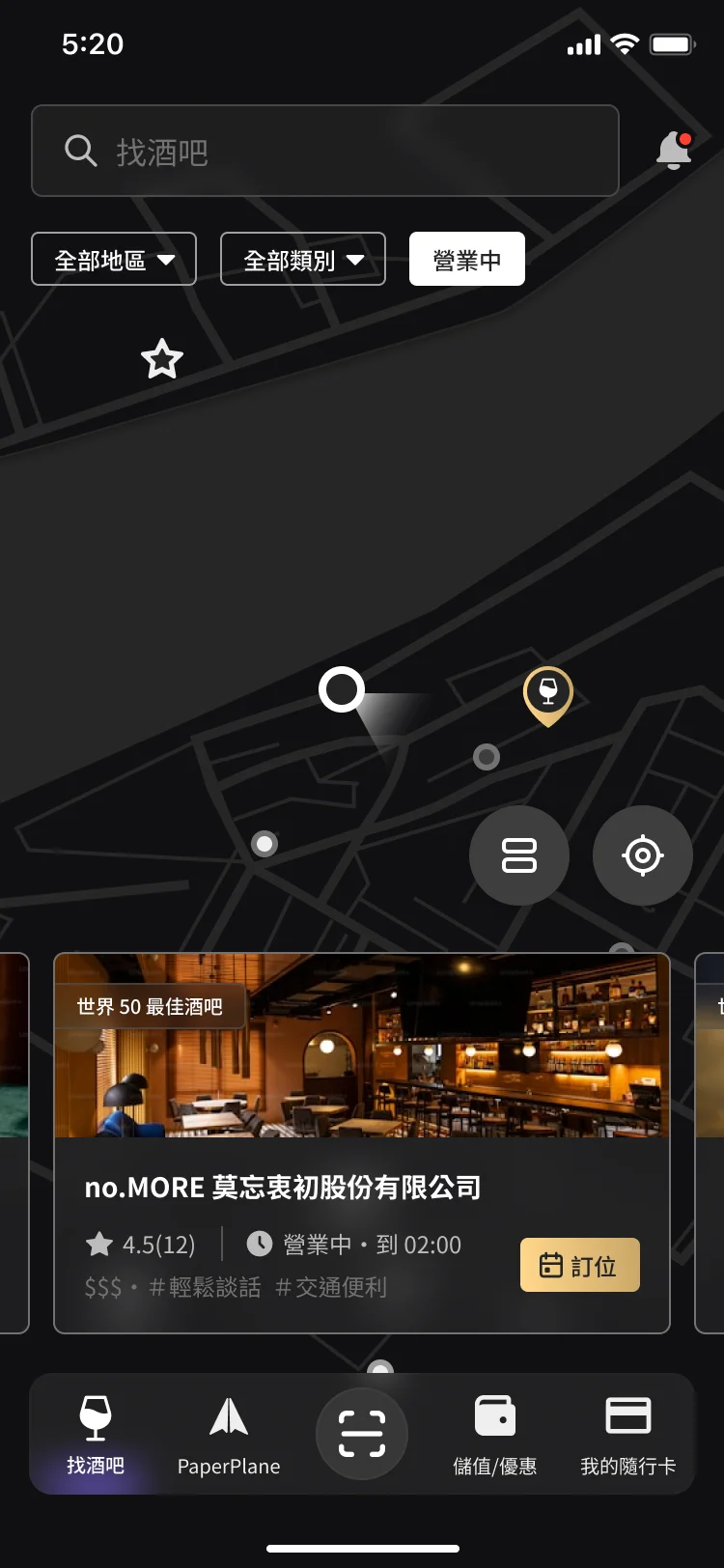Tap the star marker on the map
This screenshot has width=724, height=1568.
point(162,359)
